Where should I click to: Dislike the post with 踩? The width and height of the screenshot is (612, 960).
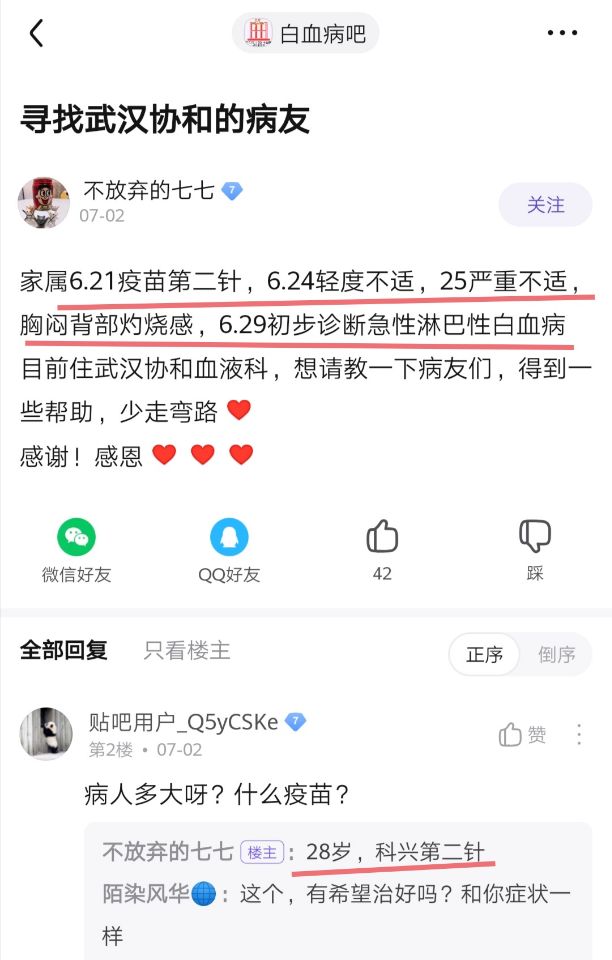535,549
